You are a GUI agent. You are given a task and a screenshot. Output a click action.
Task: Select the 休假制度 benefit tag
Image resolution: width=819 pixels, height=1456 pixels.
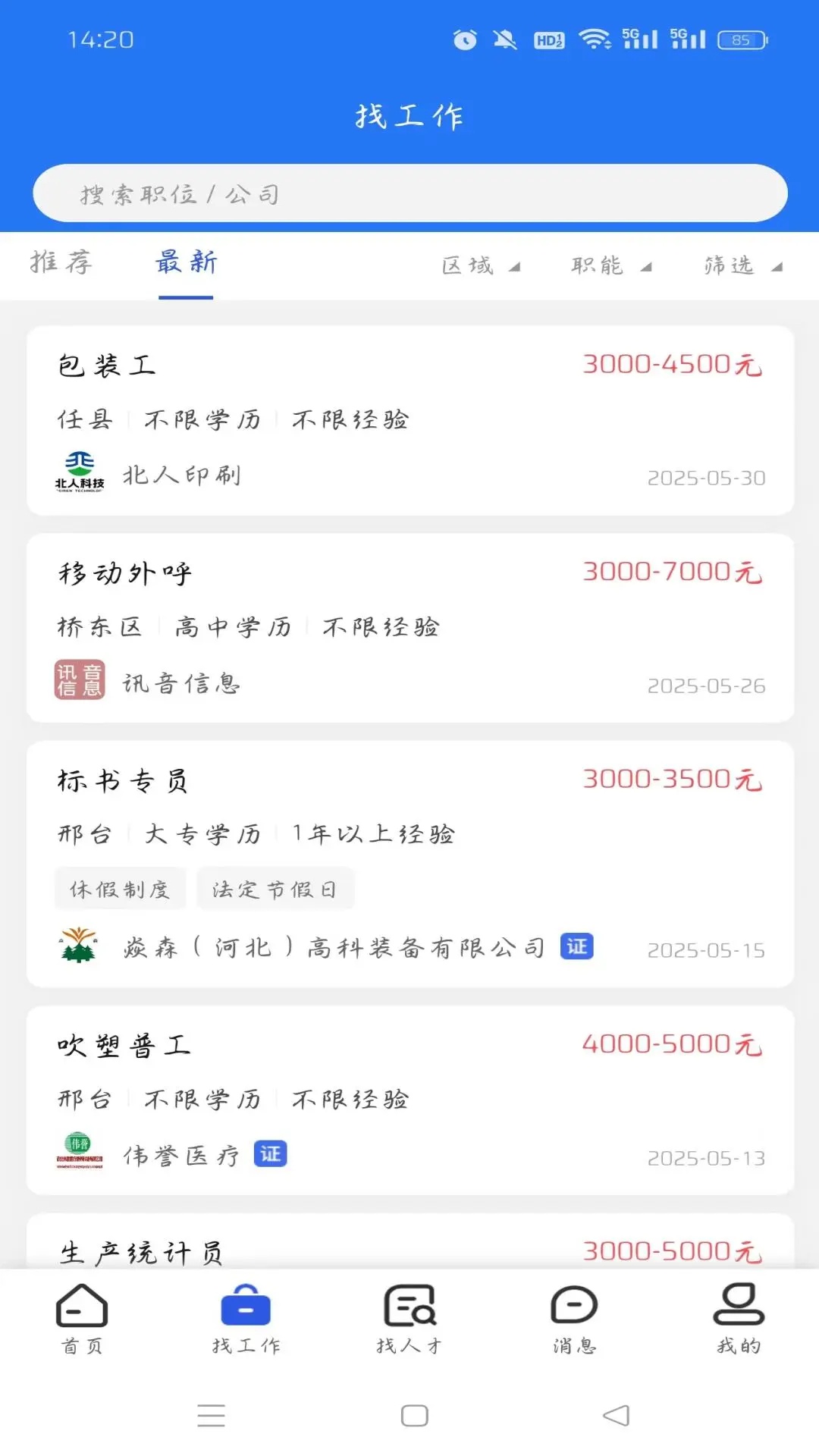tap(120, 888)
